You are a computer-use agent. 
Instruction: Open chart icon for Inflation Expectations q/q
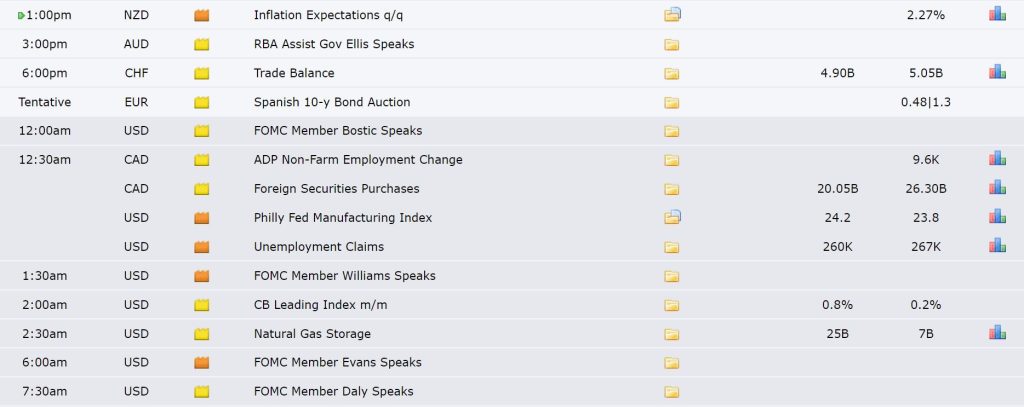pos(996,15)
